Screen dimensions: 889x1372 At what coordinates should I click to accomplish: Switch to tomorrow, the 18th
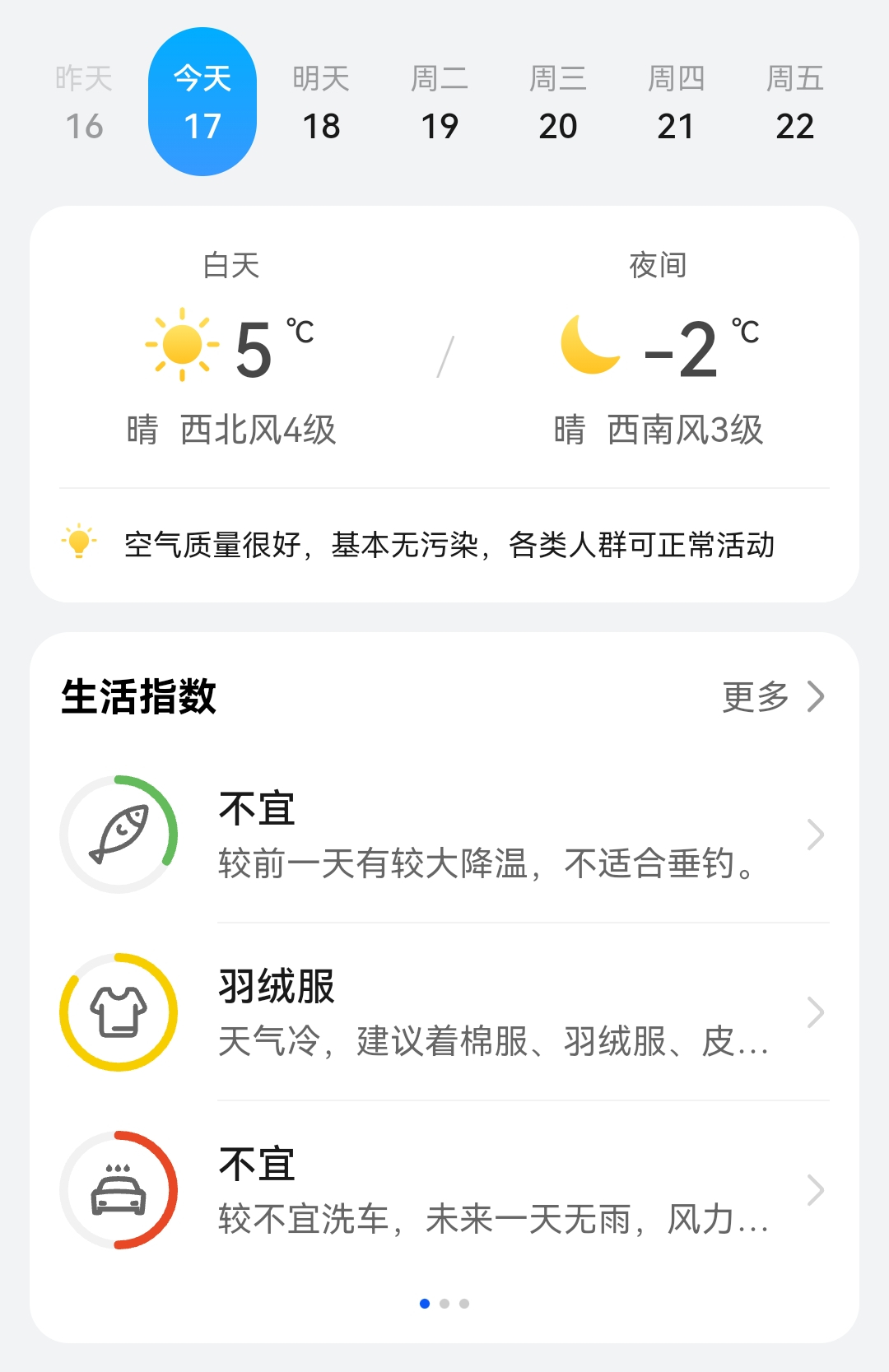pos(321,102)
